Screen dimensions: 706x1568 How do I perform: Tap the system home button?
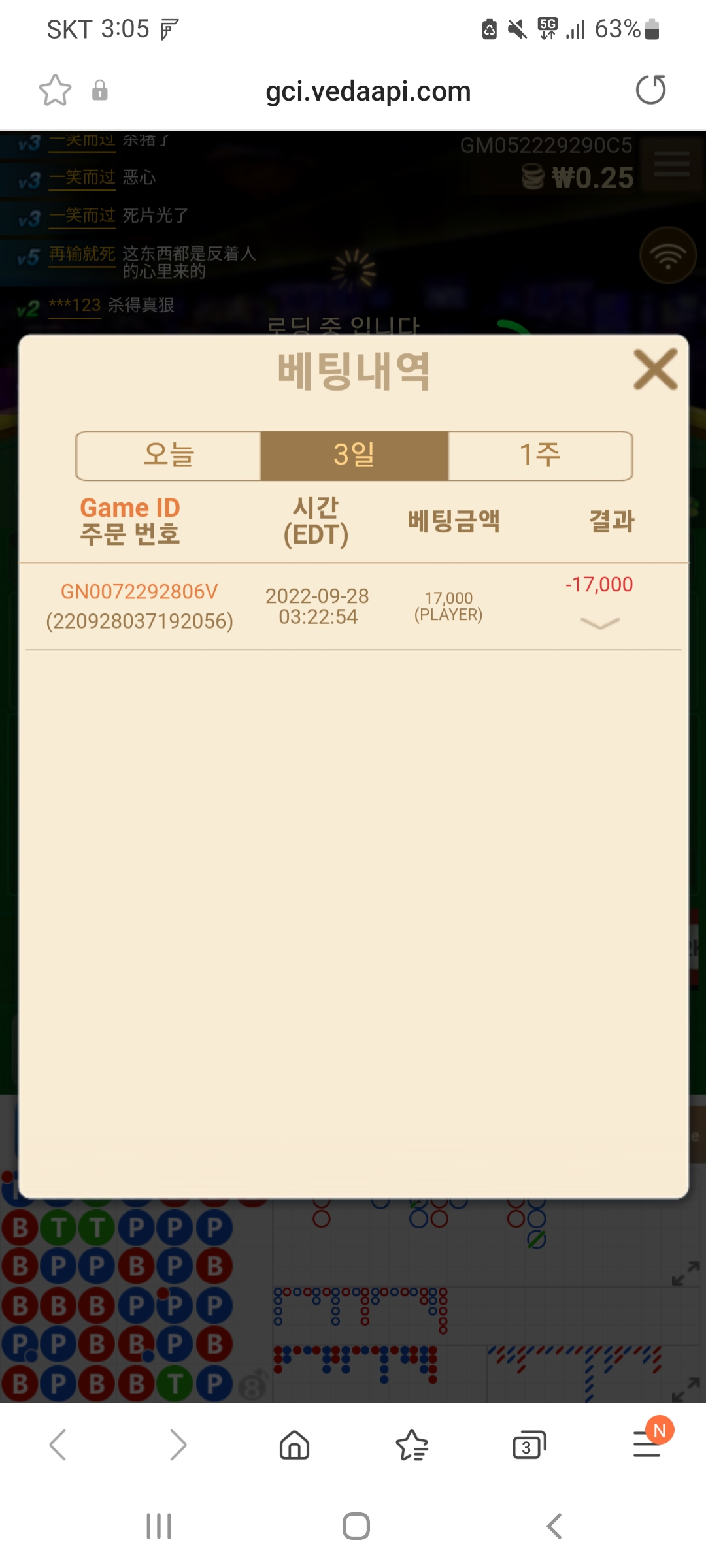(356, 1526)
